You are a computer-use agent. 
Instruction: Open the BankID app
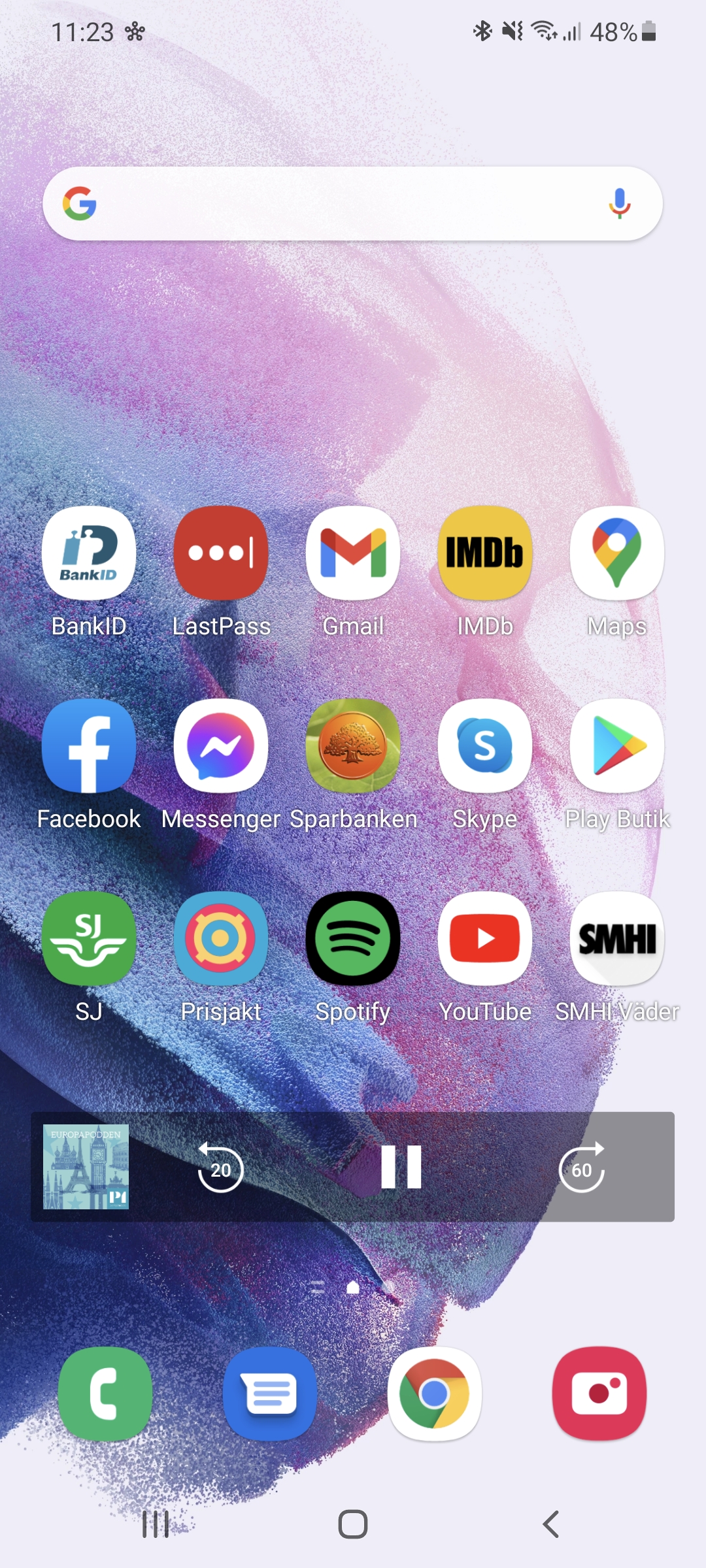89,553
